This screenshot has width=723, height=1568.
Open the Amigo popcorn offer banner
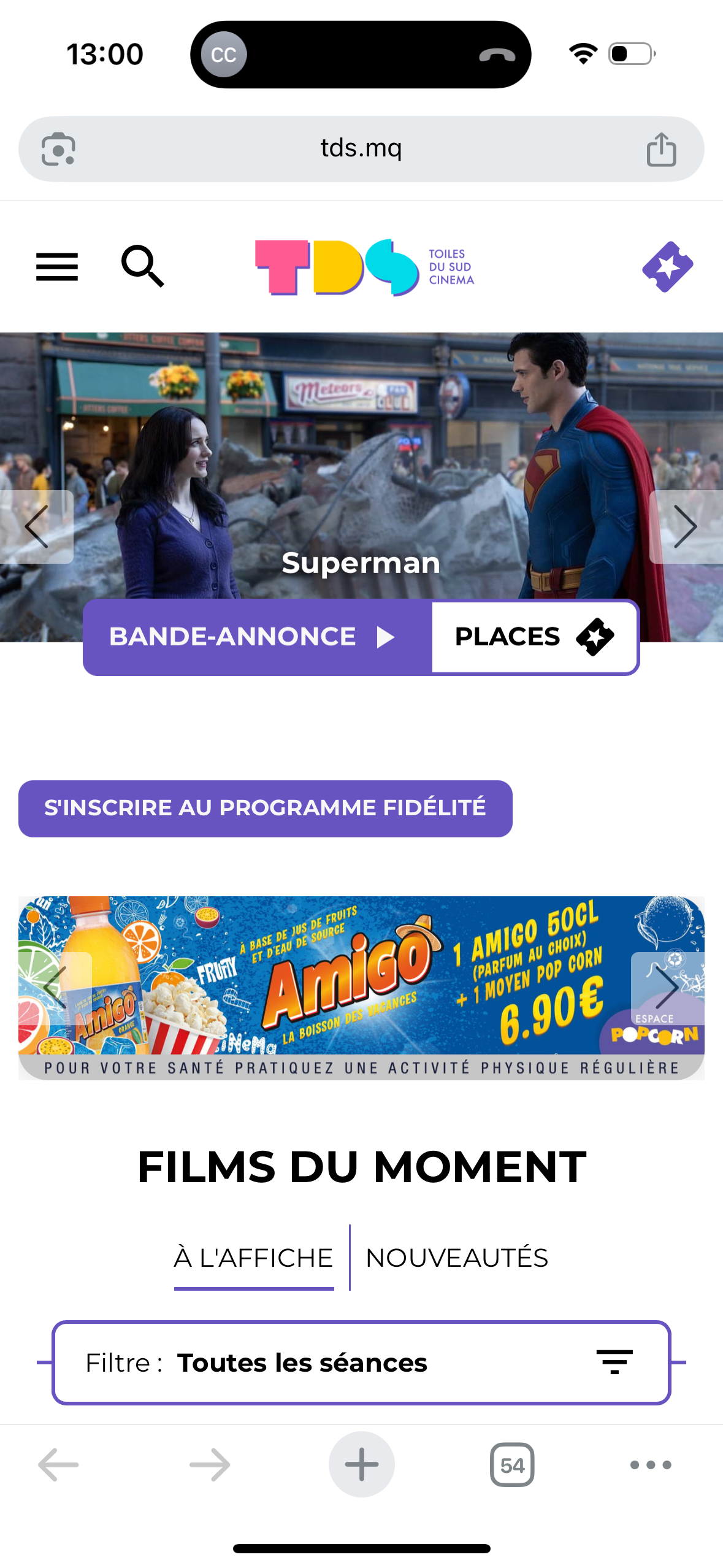click(x=361, y=987)
